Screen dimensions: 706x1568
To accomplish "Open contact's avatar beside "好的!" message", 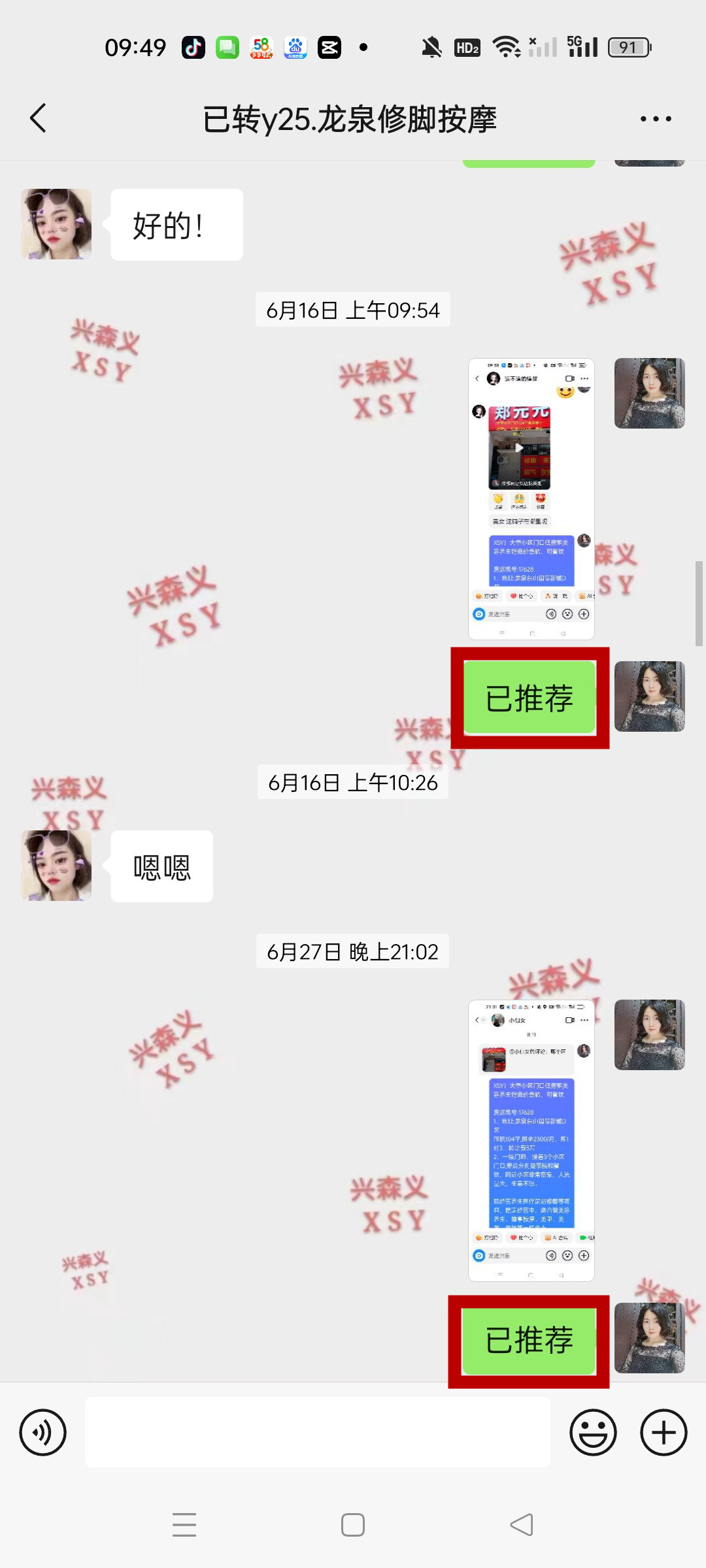I will [56, 224].
